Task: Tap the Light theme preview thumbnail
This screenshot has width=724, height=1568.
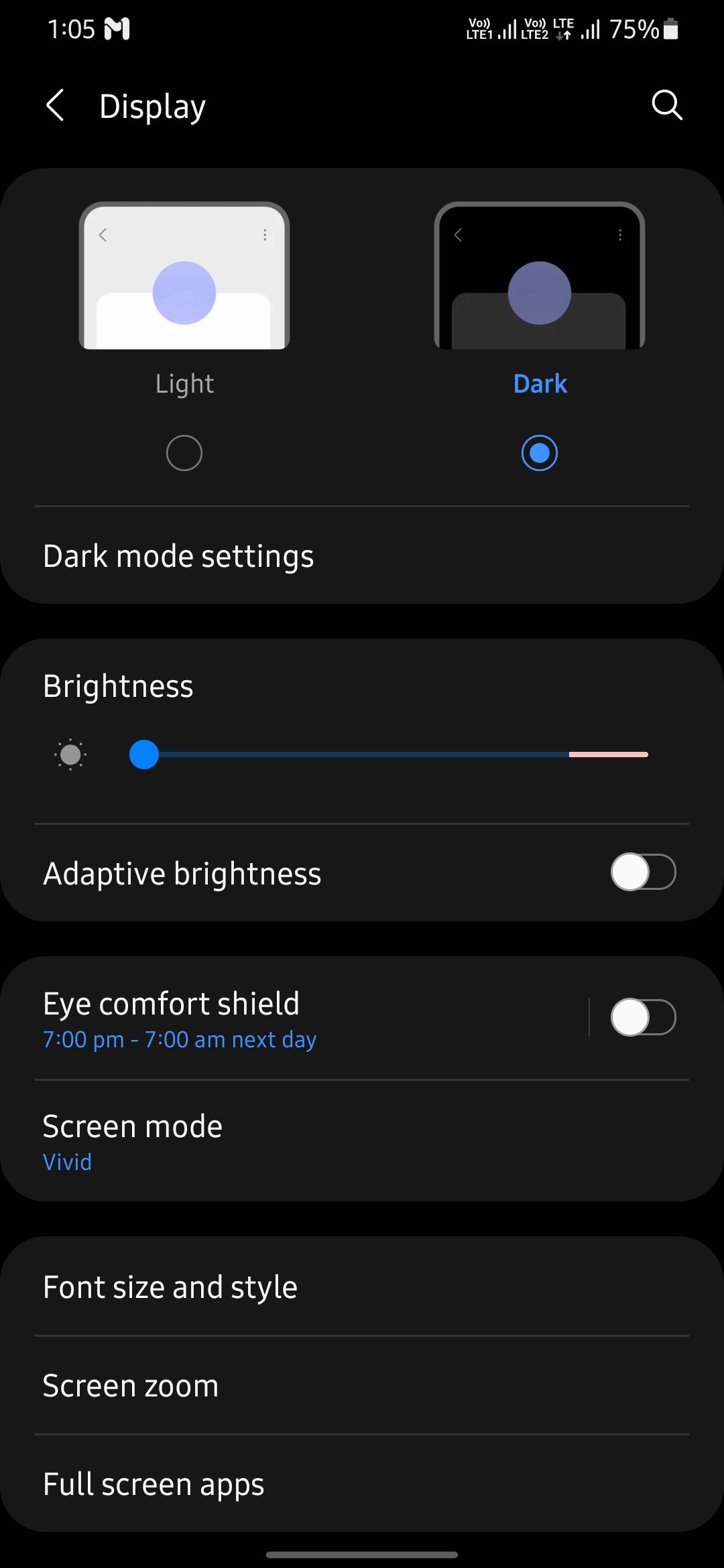Action: (184, 277)
